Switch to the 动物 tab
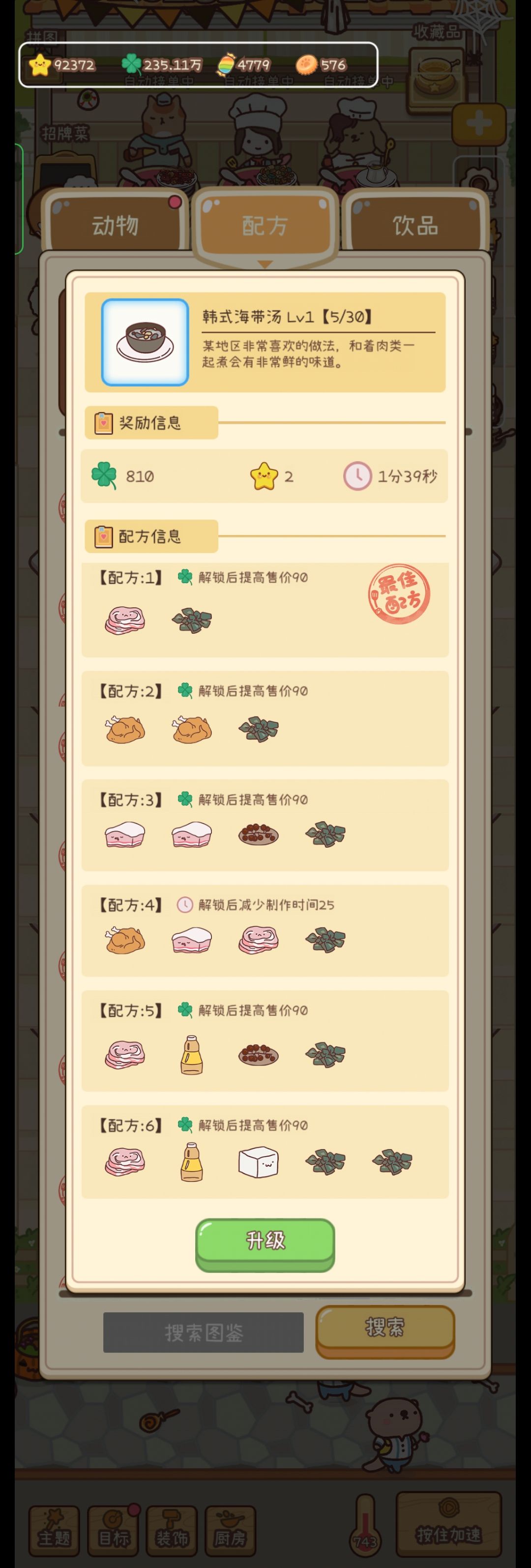The height and width of the screenshot is (1568, 531). click(x=115, y=225)
